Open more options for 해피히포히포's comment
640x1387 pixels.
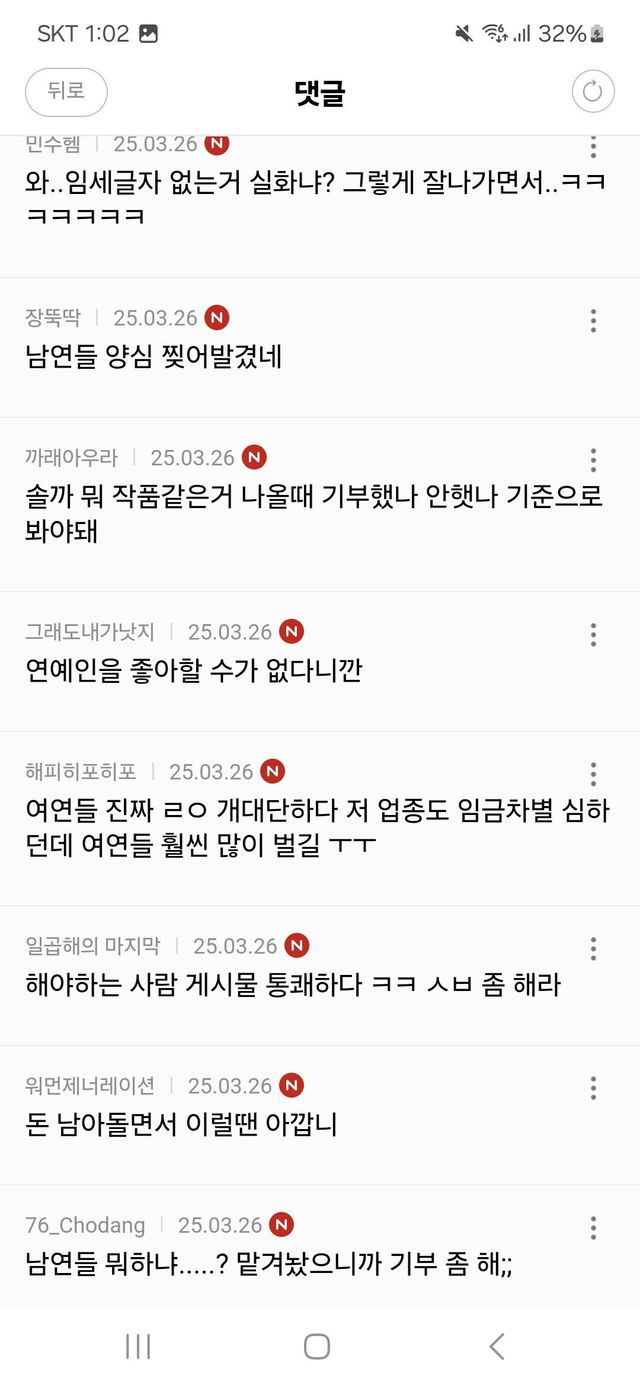point(593,774)
